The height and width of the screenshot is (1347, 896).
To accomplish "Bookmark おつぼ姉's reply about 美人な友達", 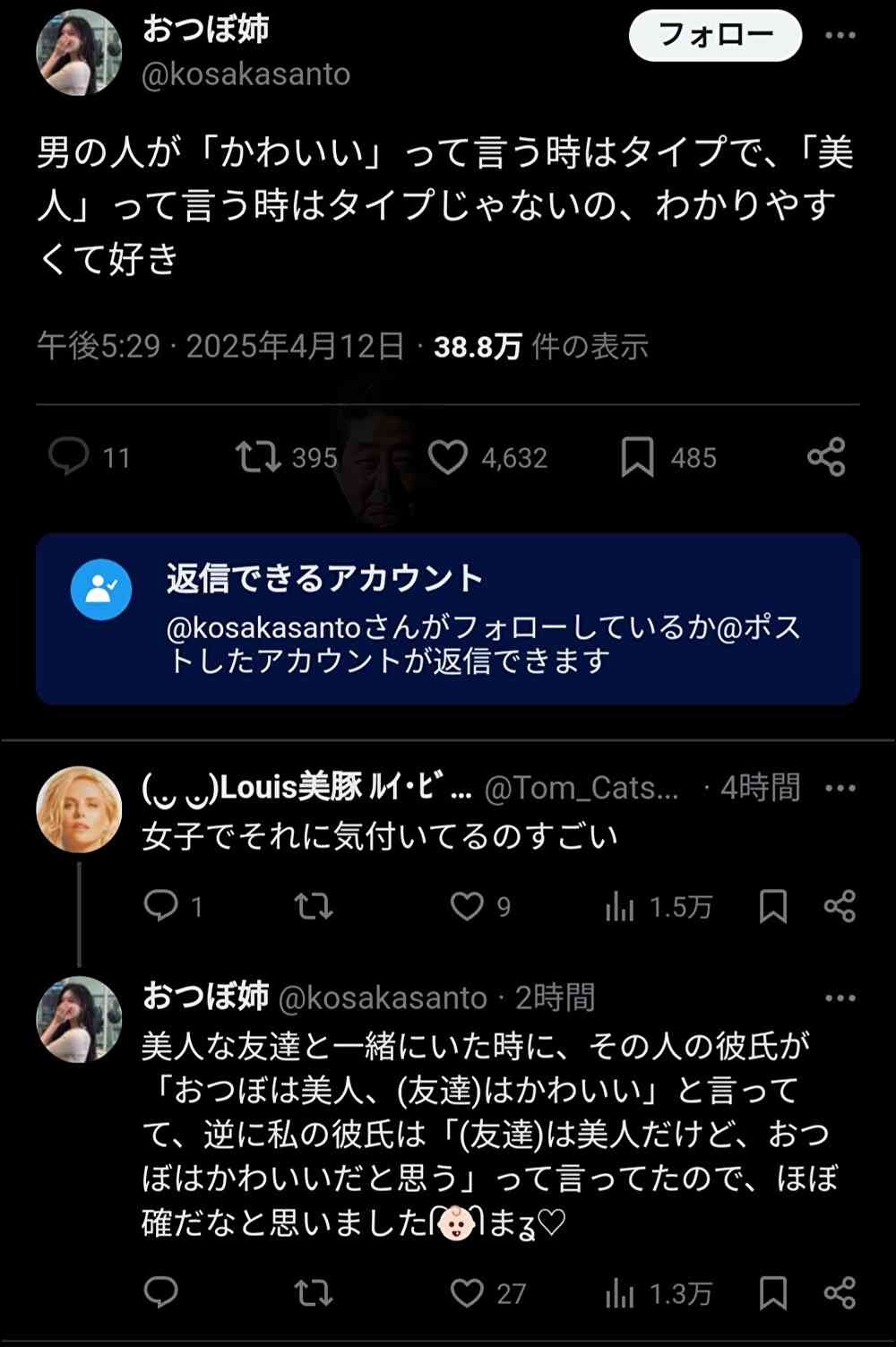I will coord(772,1292).
